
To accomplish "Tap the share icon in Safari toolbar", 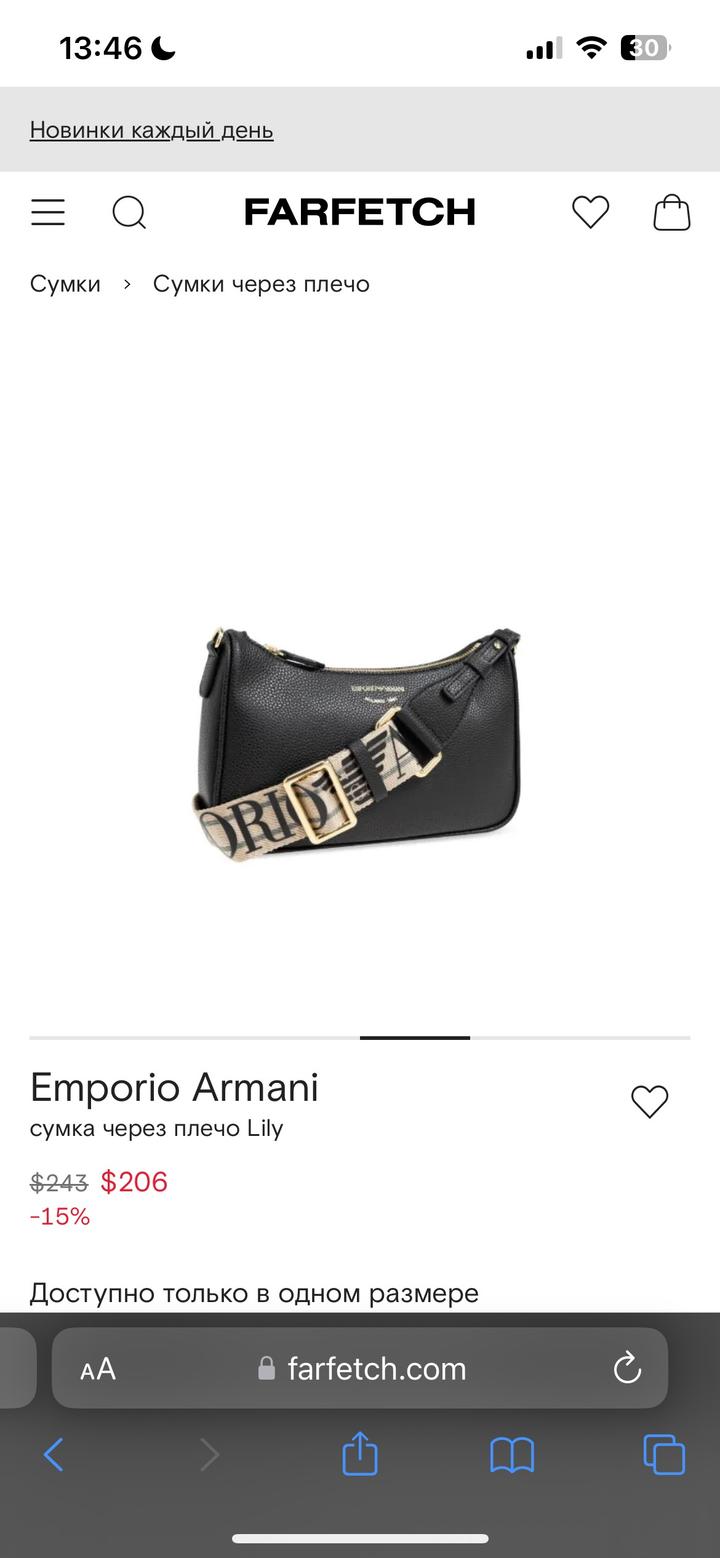I will (x=360, y=1456).
